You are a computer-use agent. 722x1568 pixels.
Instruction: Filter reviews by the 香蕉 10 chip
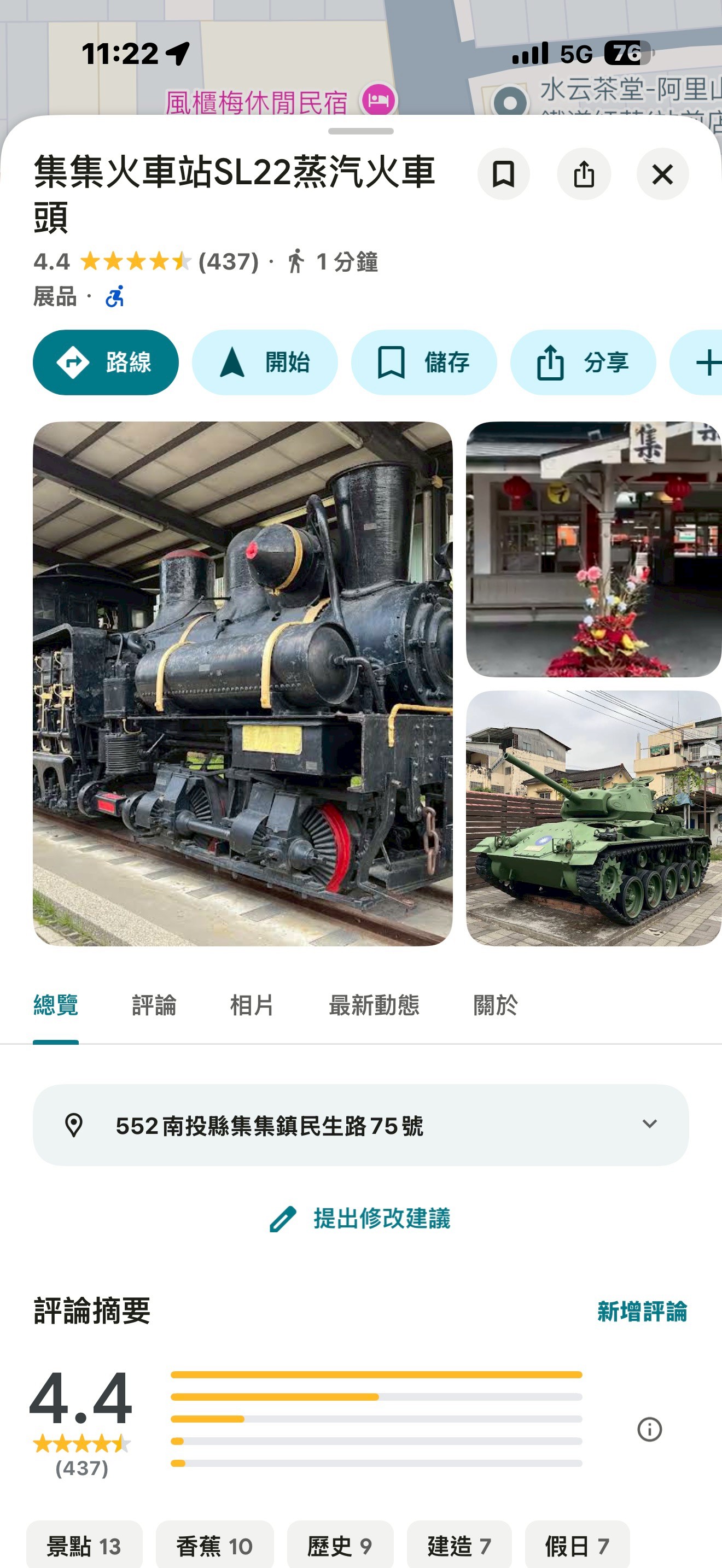[214, 1545]
